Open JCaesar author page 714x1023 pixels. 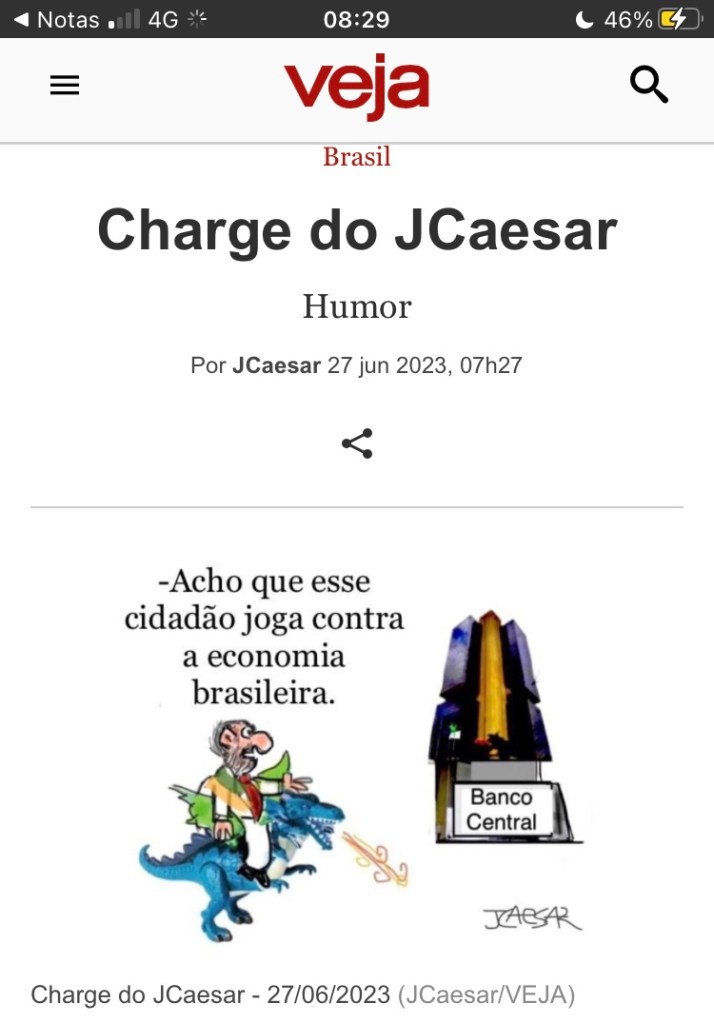coord(276,365)
